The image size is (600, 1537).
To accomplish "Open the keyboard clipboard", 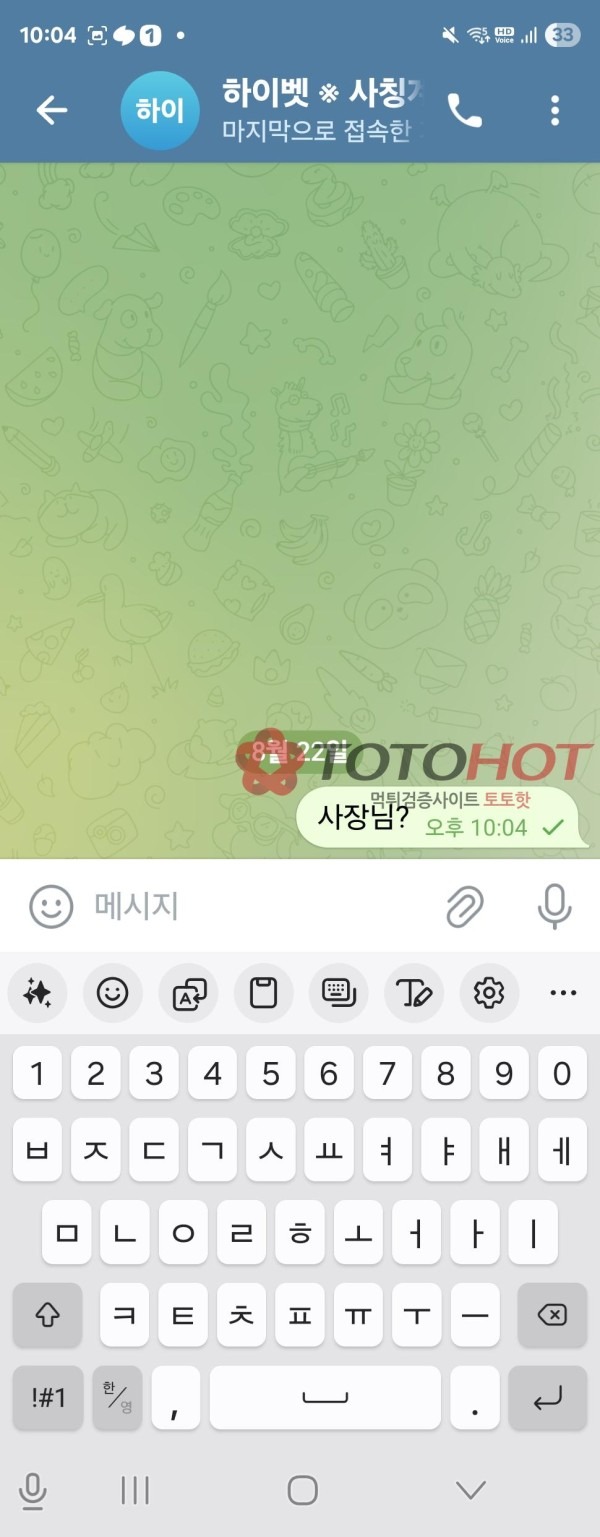I will pyautogui.click(x=263, y=993).
